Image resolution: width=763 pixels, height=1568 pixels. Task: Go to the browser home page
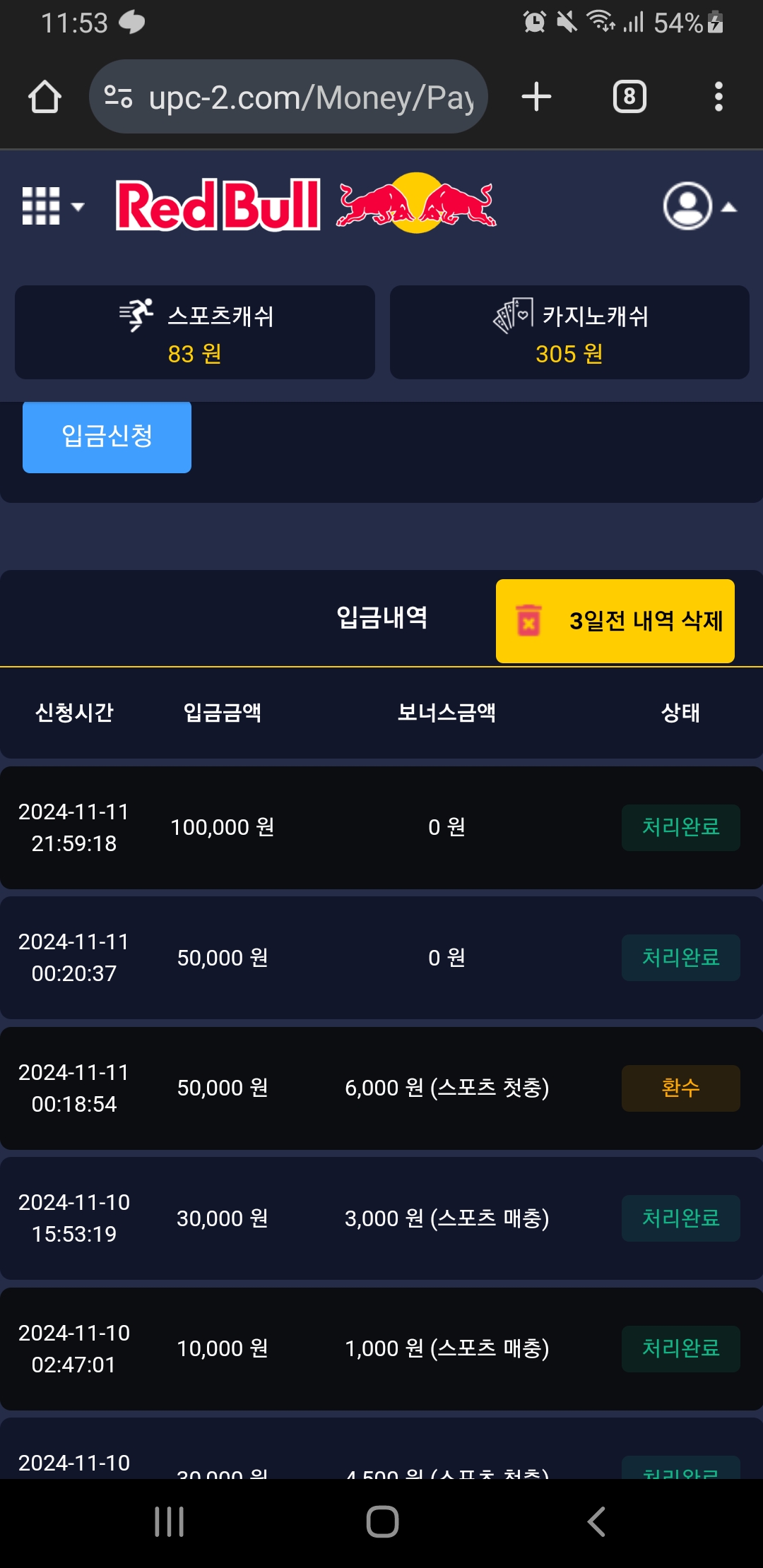(x=45, y=97)
